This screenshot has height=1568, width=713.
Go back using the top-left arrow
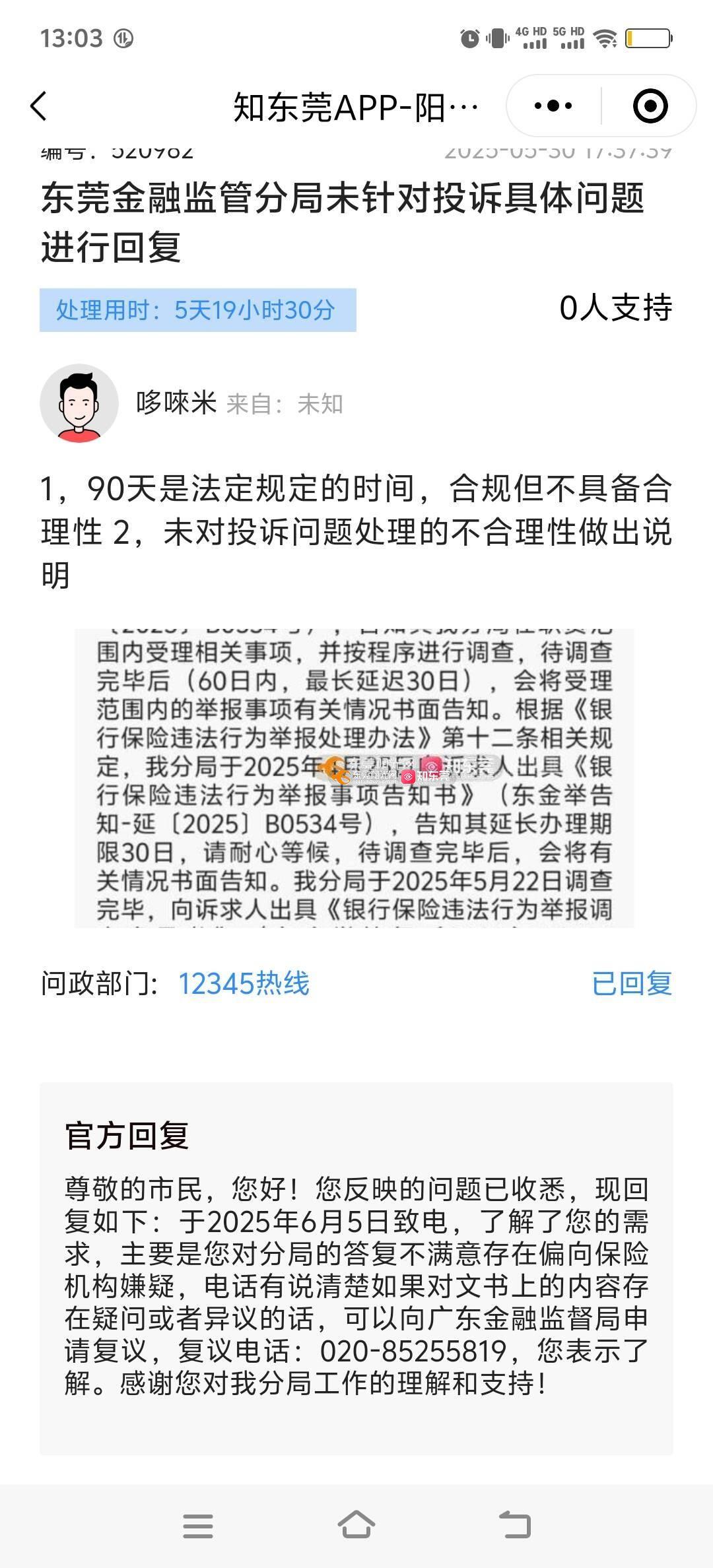point(39,106)
